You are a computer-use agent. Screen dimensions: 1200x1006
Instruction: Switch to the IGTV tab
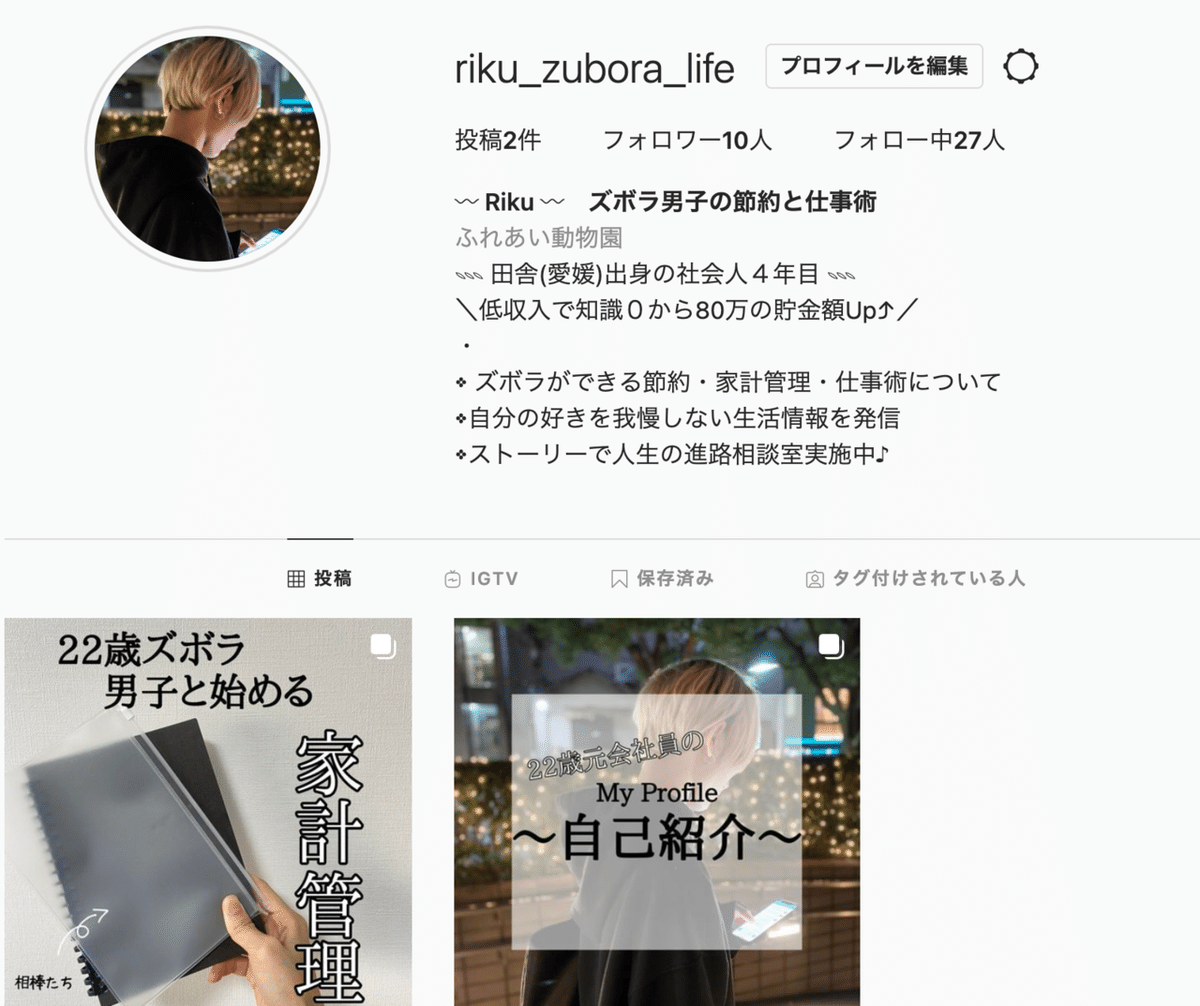481,579
